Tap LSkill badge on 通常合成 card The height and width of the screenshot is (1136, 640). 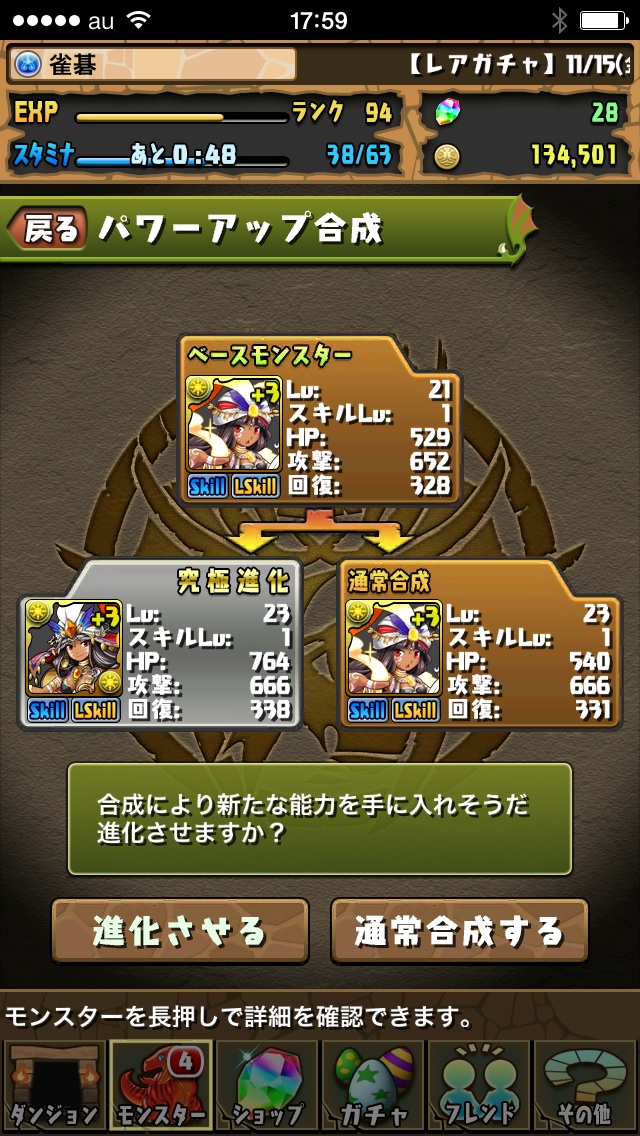416,710
